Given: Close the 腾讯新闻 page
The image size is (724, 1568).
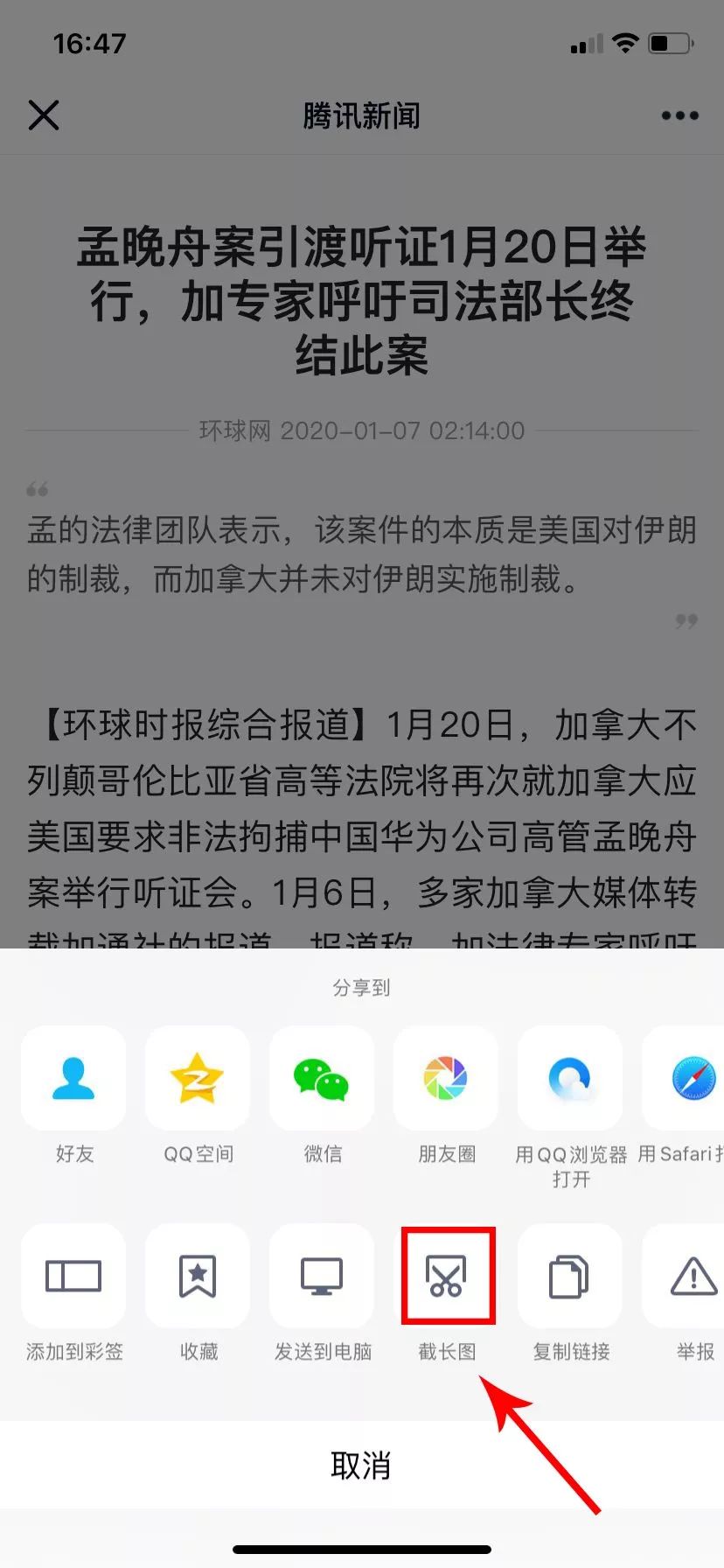Looking at the screenshot, I should click(x=44, y=115).
